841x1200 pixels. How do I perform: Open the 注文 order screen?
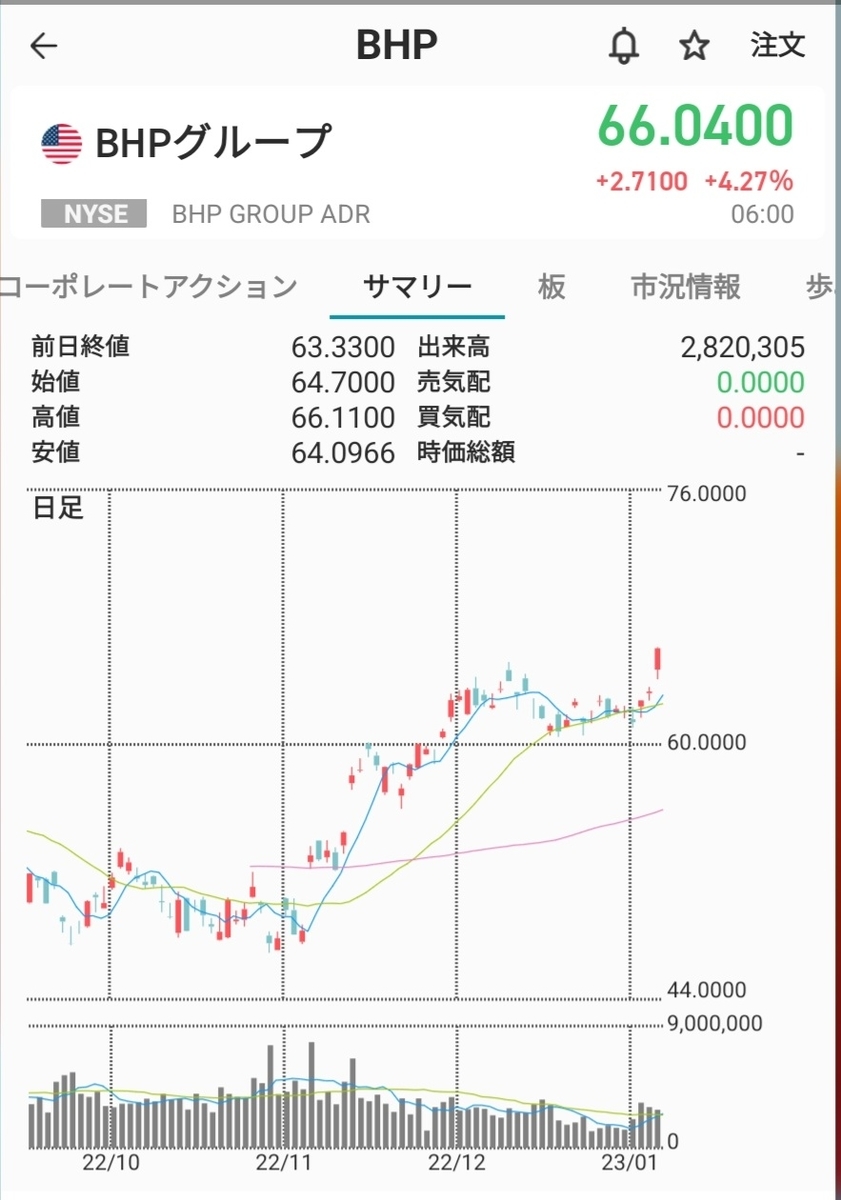point(778,45)
